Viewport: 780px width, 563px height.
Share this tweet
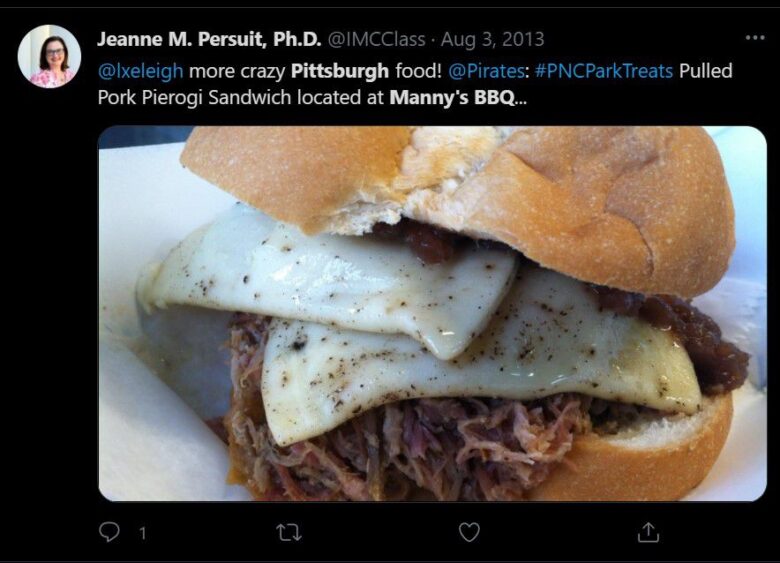pyautogui.click(x=648, y=532)
